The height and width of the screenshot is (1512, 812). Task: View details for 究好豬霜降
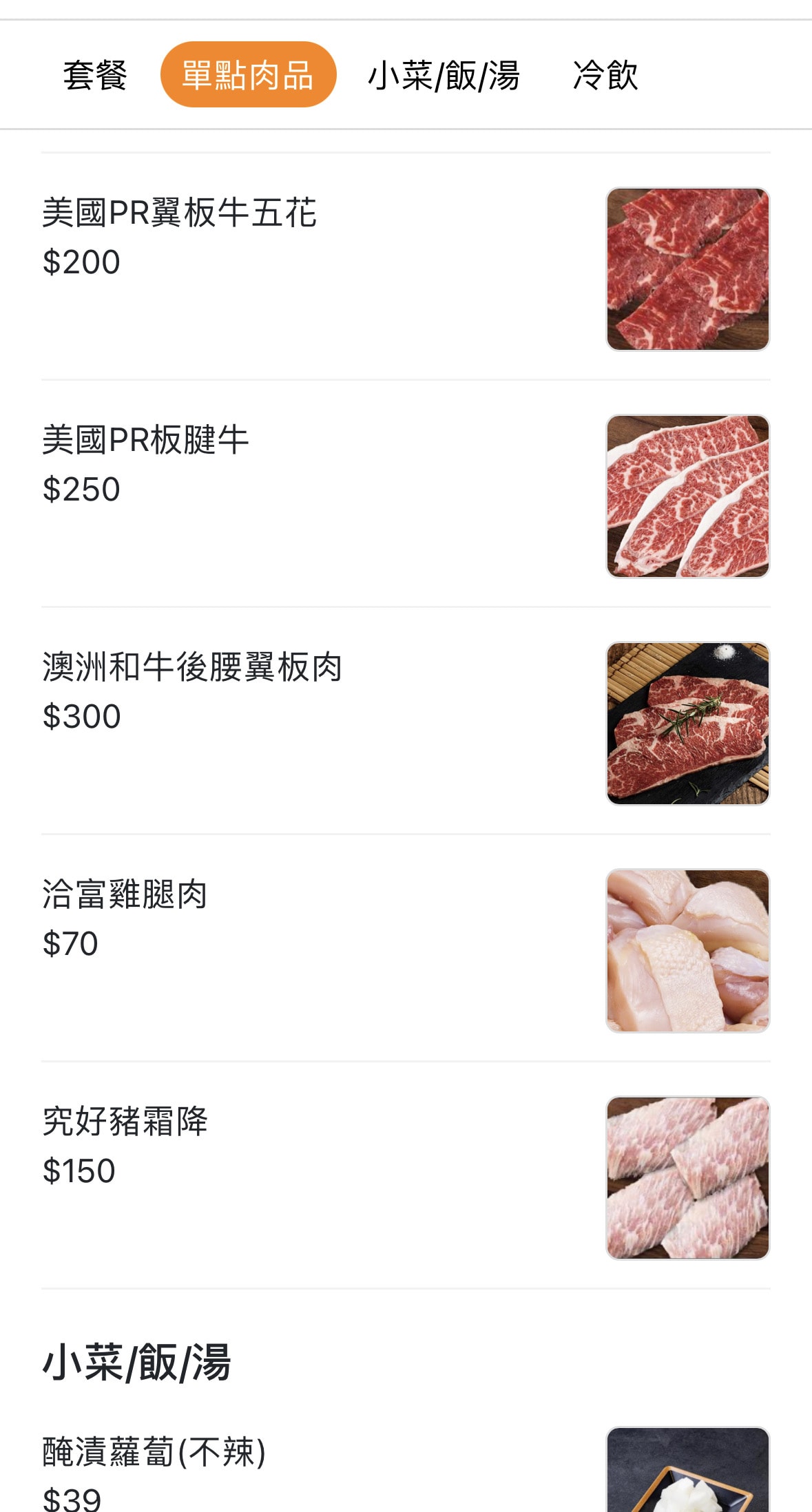[x=125, y=1122]
